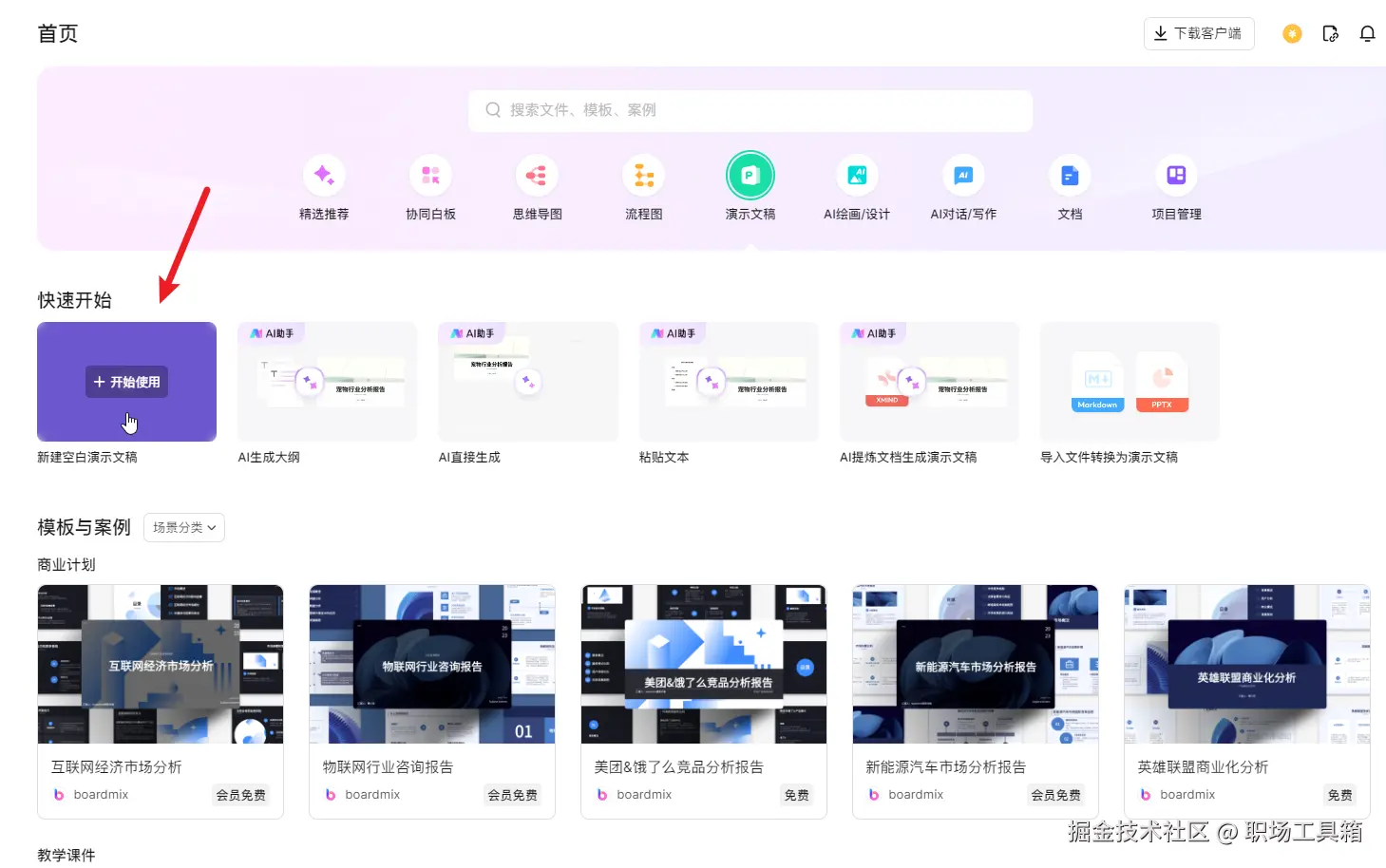The image size is (1386, 868).
Task: Tap the 搜索文件、模板、案例 search box
Action: coord(750,110)
